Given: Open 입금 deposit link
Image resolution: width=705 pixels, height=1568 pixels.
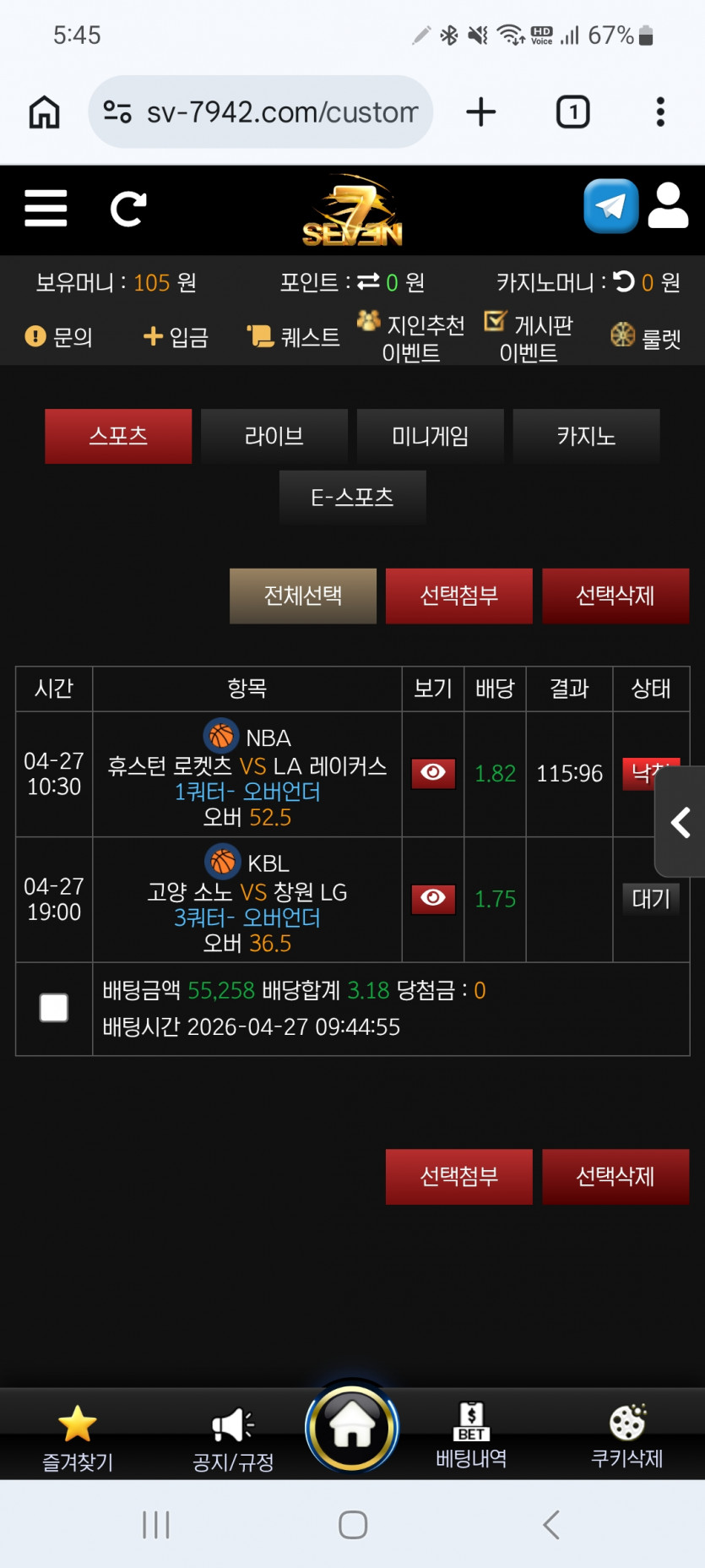Looking at the screenshot, I should tap(176, 337).
